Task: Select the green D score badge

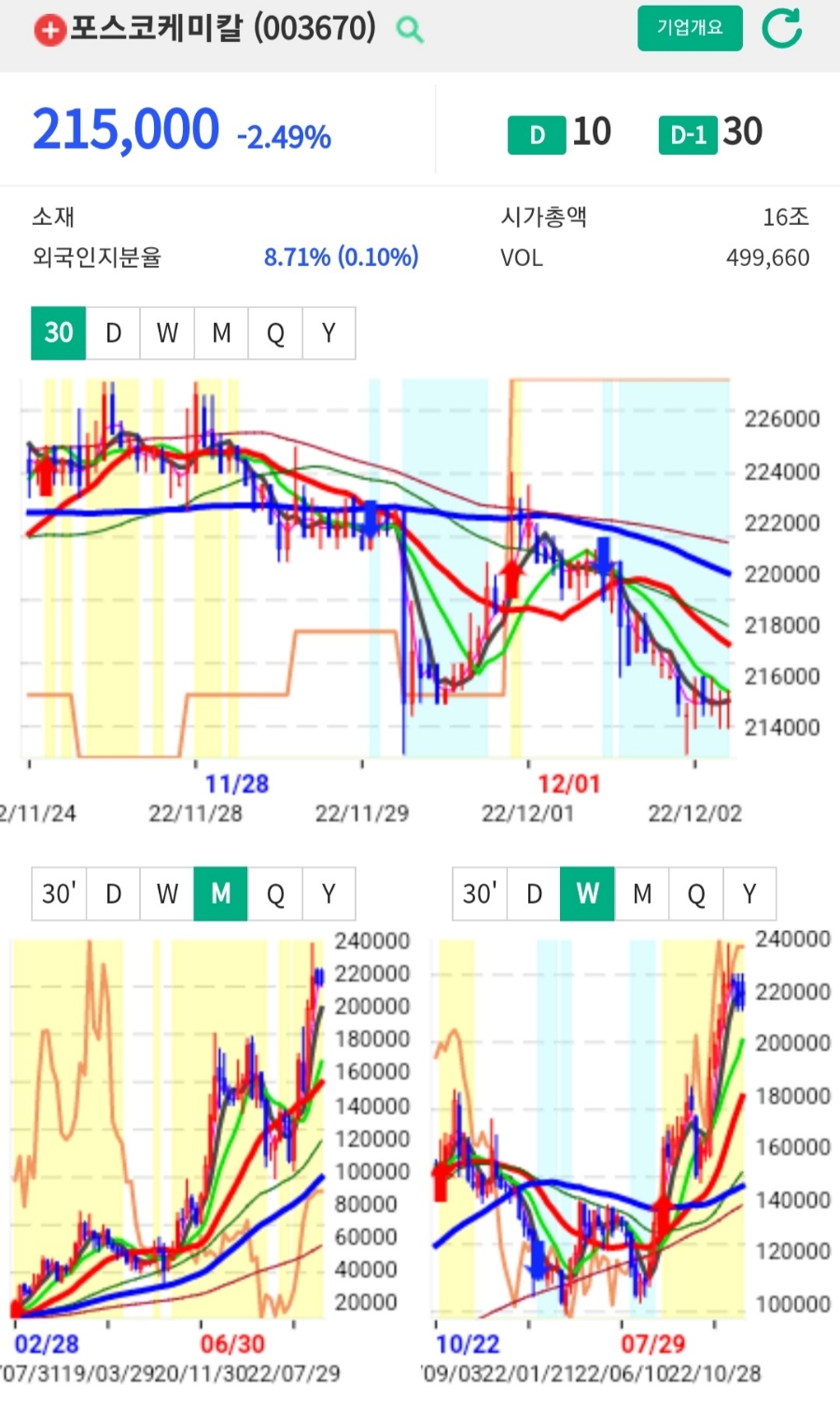Action: [537, 134]
